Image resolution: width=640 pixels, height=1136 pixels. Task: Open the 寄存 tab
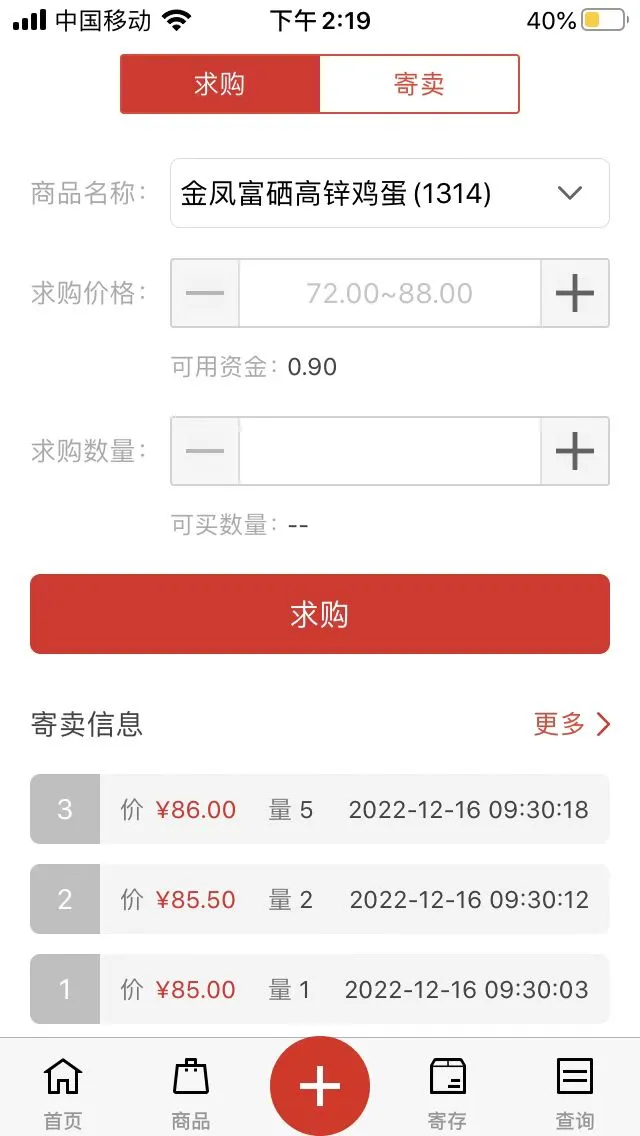click(x=447, y=1092)
